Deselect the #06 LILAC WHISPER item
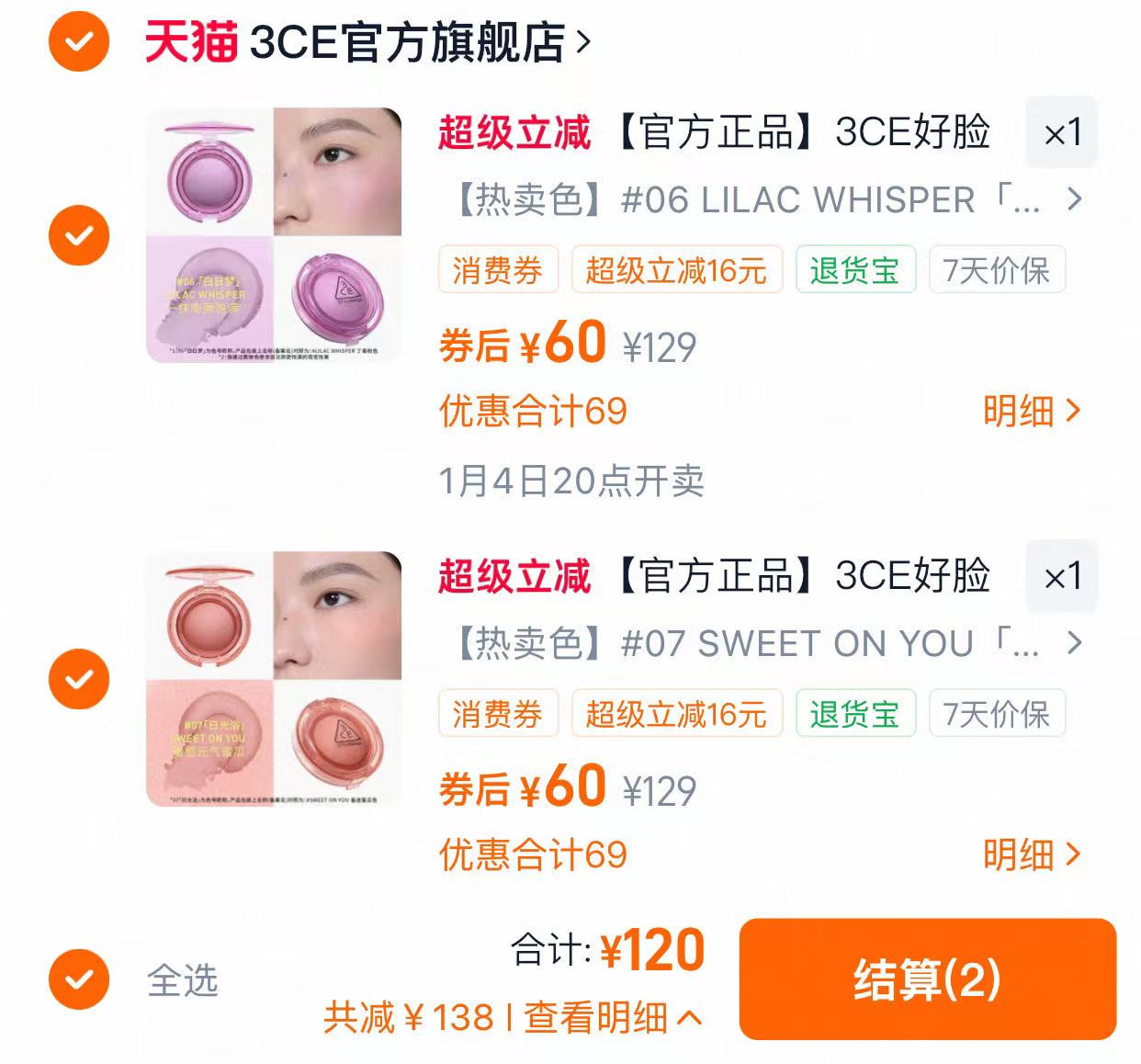1141x1064 pixels. [x=79, y=235]
